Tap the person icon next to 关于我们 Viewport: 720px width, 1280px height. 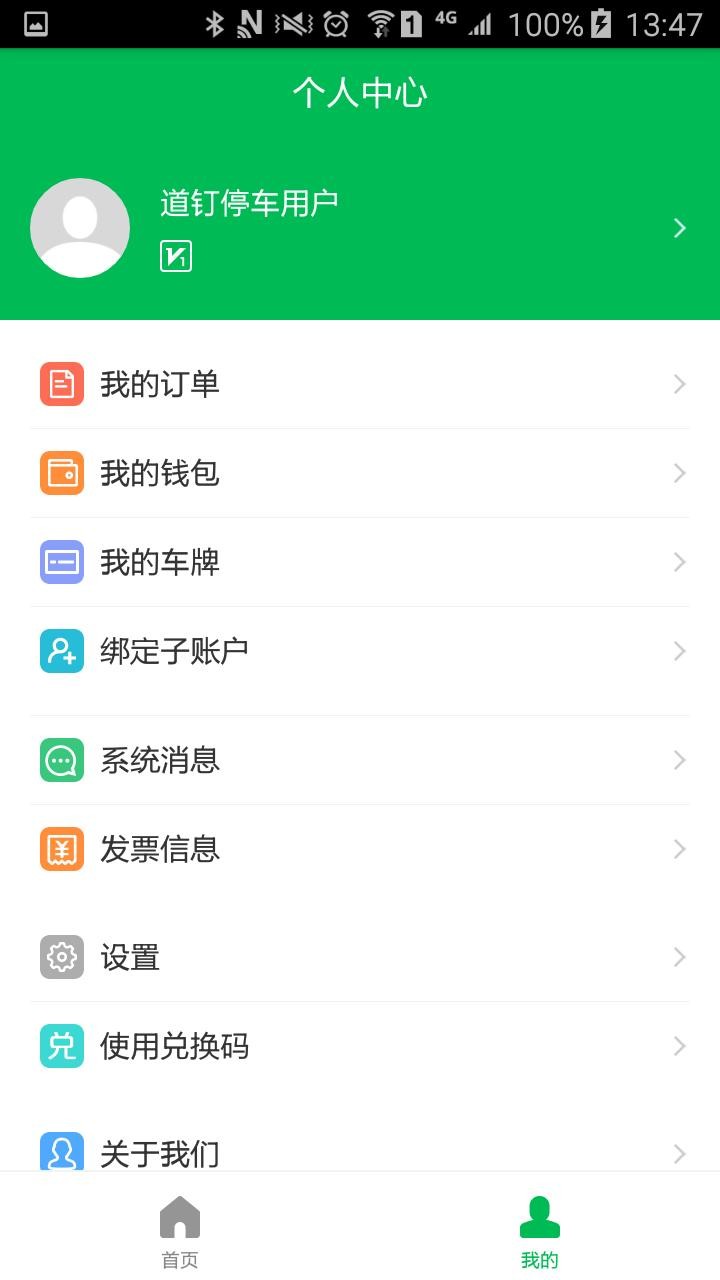pos(61,1153)
